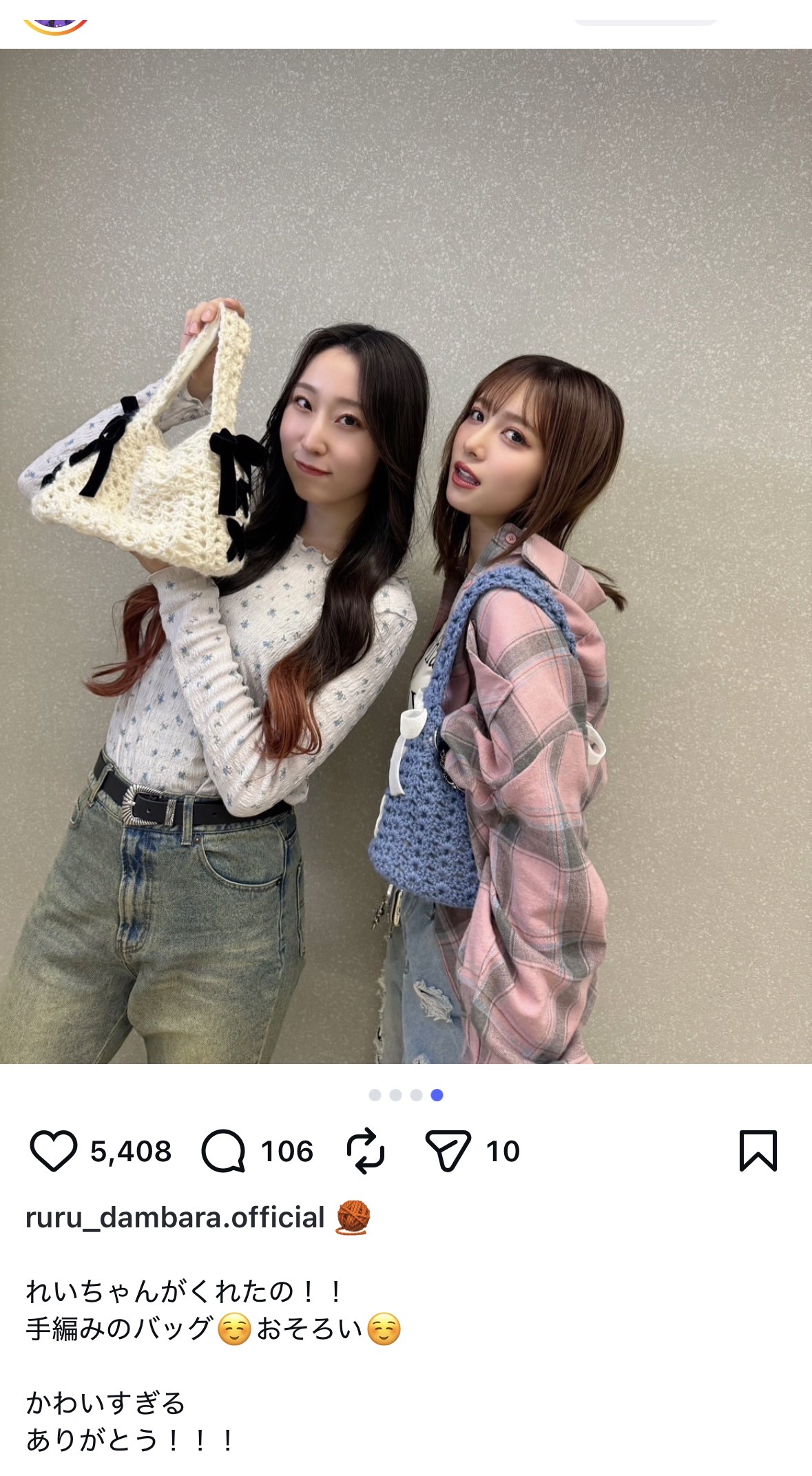Open ruru_dambara.official profile from caption
Viewport: 812px width, 1476px height.
pos(175,1218)
